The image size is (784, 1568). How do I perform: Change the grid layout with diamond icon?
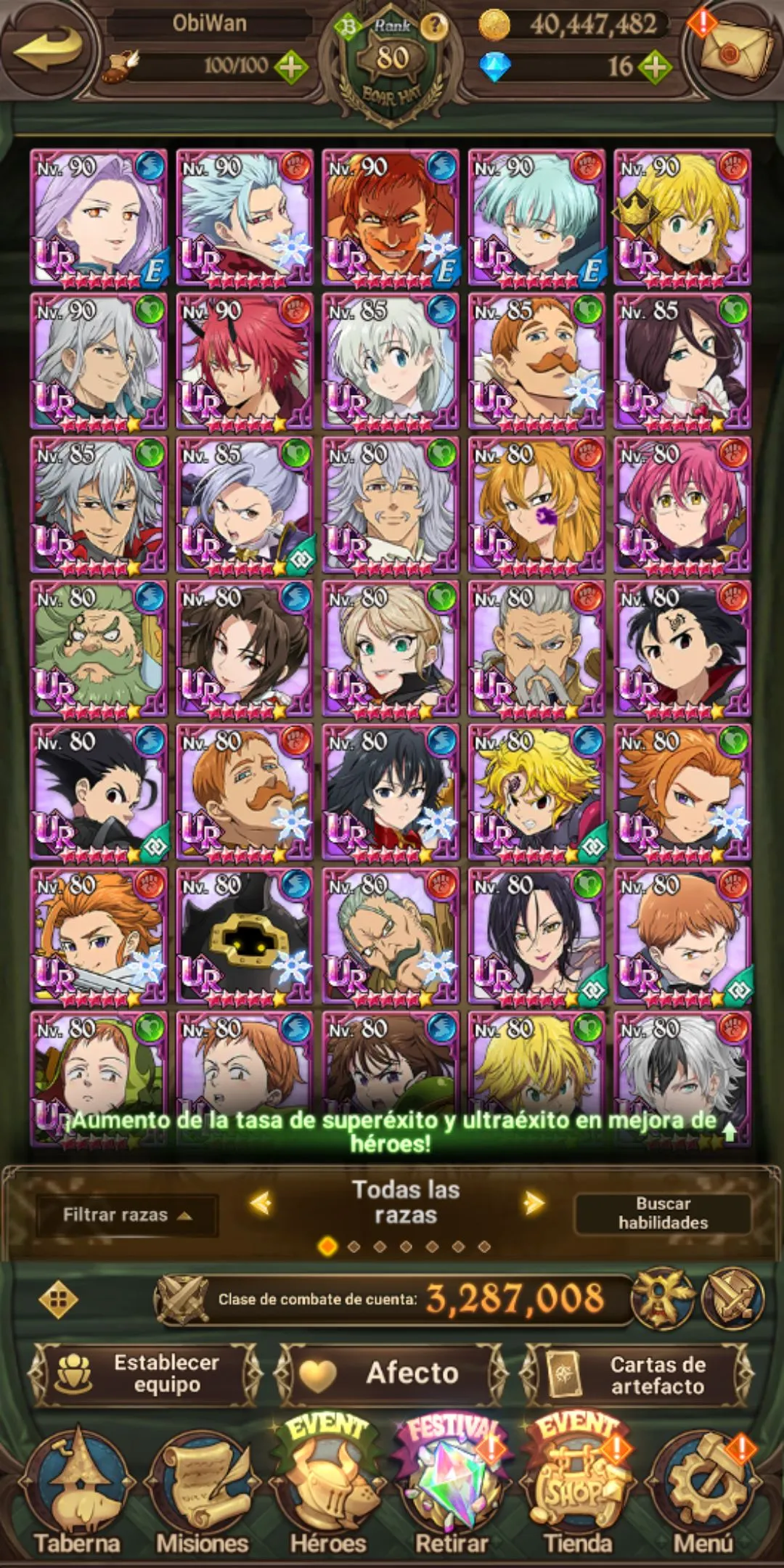[58, 1299]
